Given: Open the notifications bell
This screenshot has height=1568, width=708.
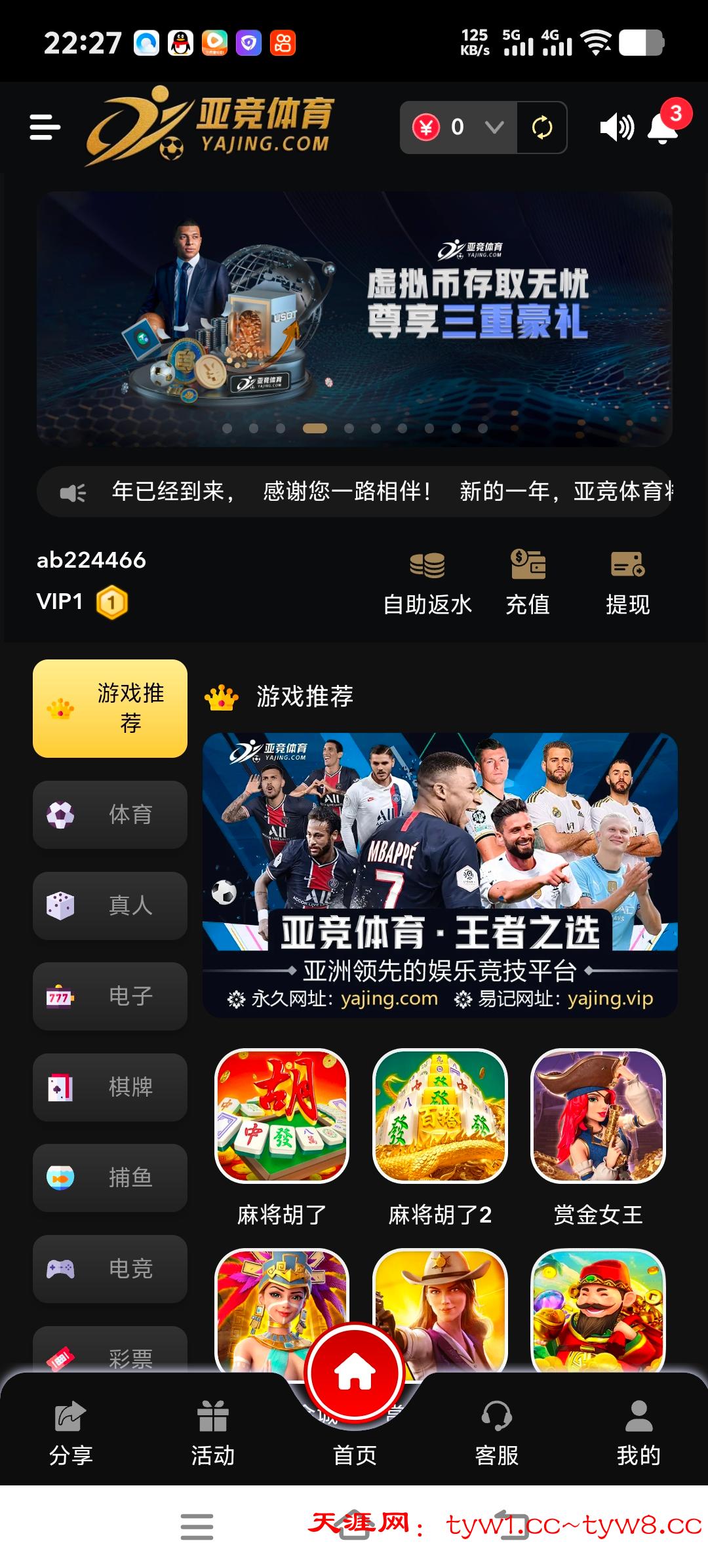Looking at the screenshot, I should click(663, 126).
